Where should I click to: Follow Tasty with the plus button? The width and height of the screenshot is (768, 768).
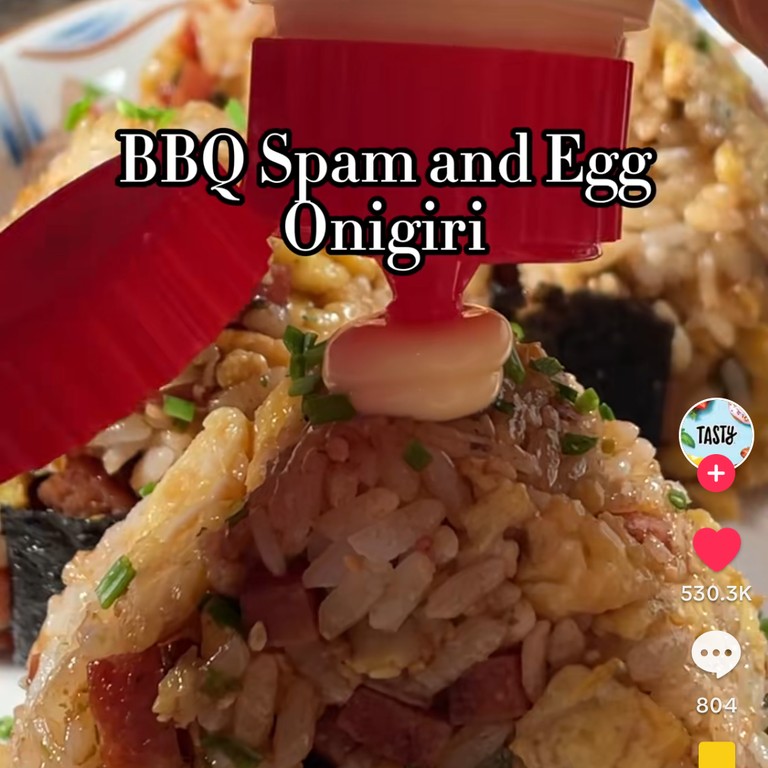[716, 473]
